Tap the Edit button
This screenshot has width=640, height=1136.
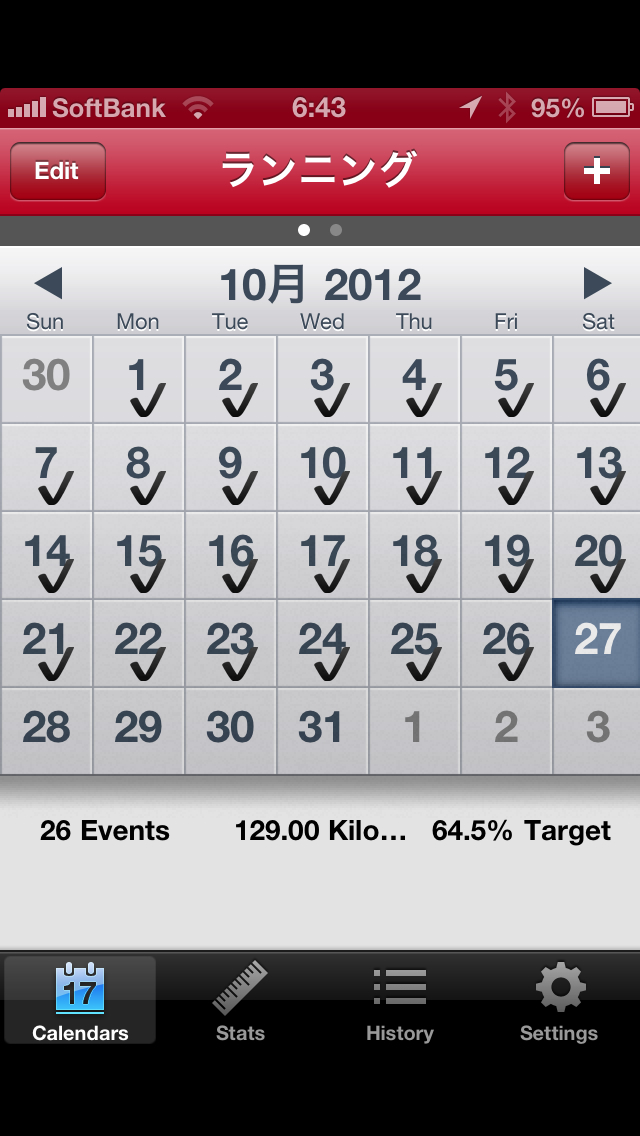57,171
